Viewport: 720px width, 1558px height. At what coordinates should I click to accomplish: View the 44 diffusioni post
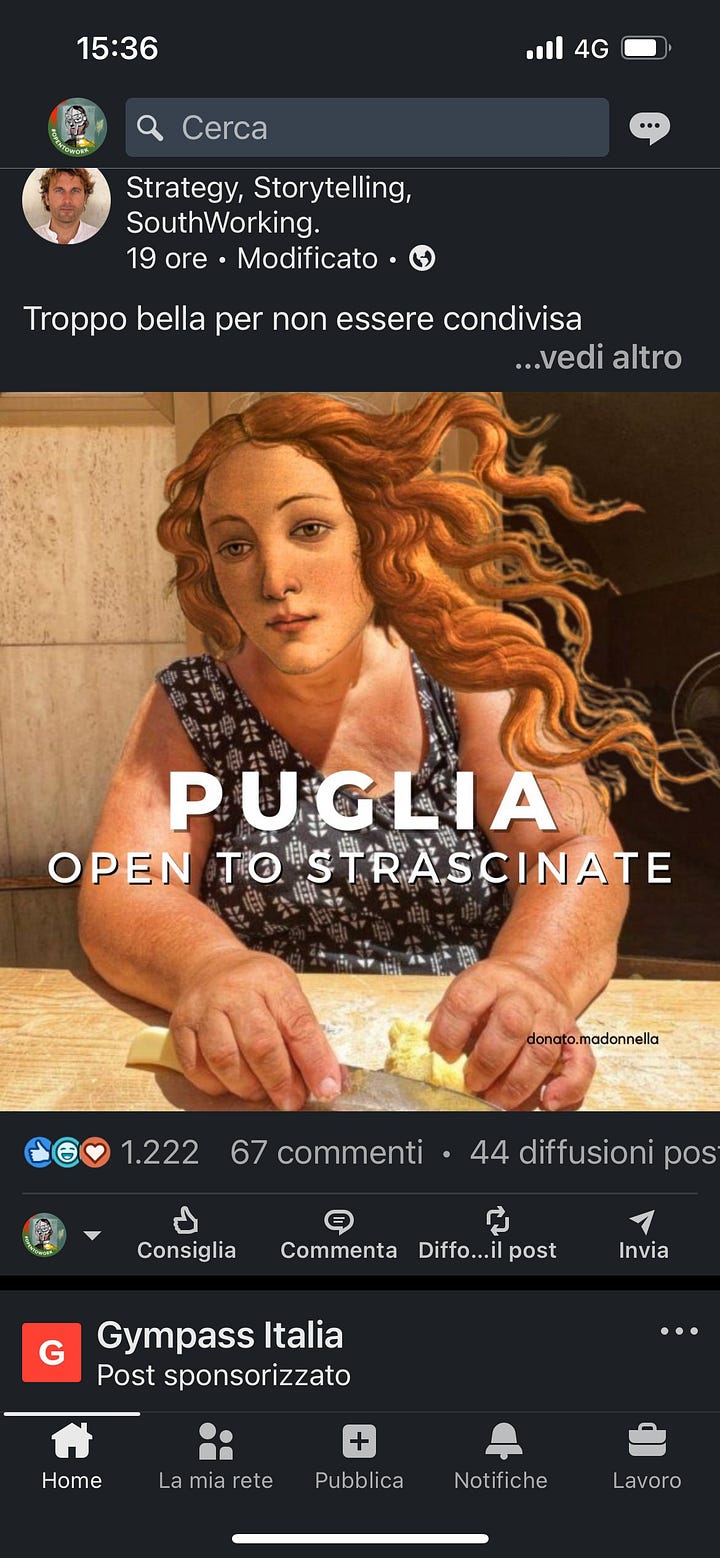coord(592,1152)
